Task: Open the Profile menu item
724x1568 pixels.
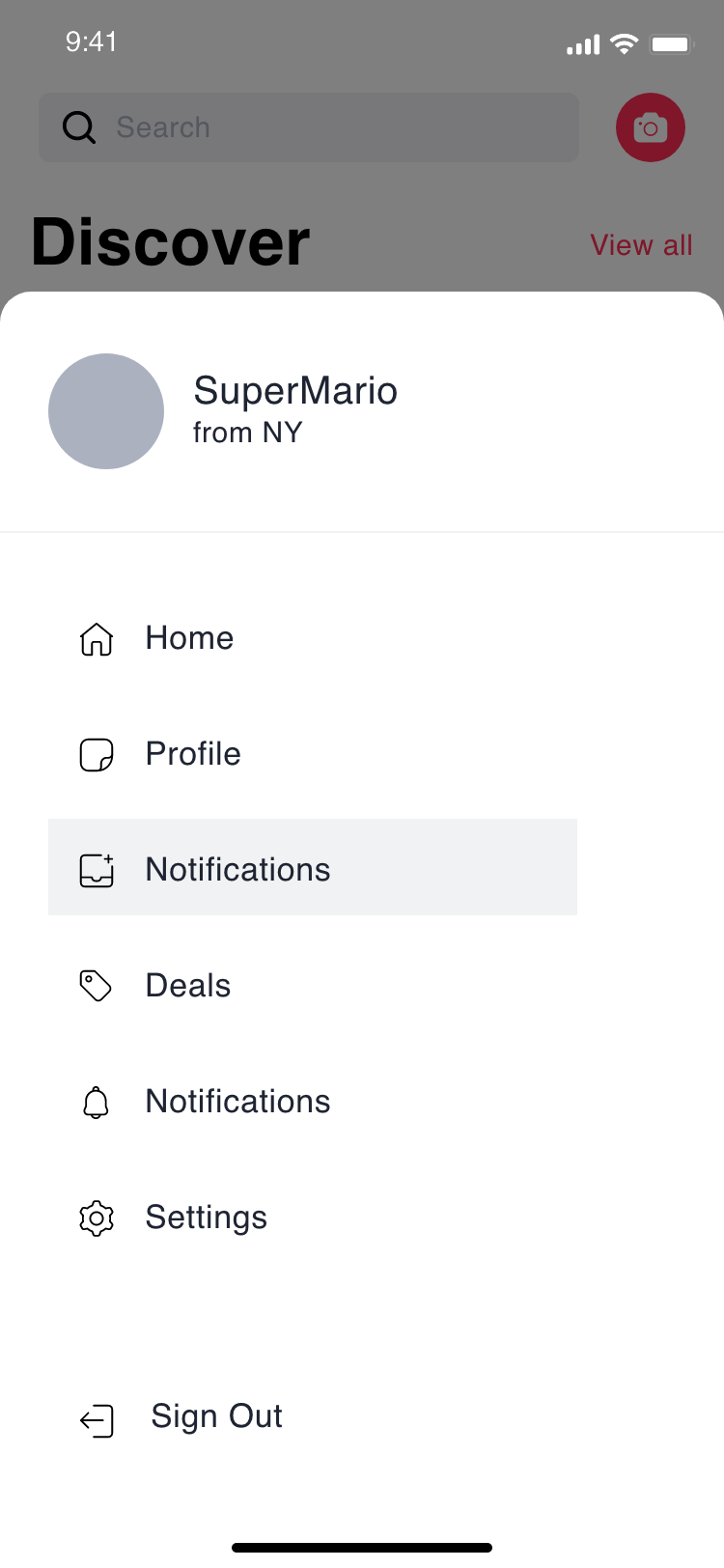Action: click(192, 754)
